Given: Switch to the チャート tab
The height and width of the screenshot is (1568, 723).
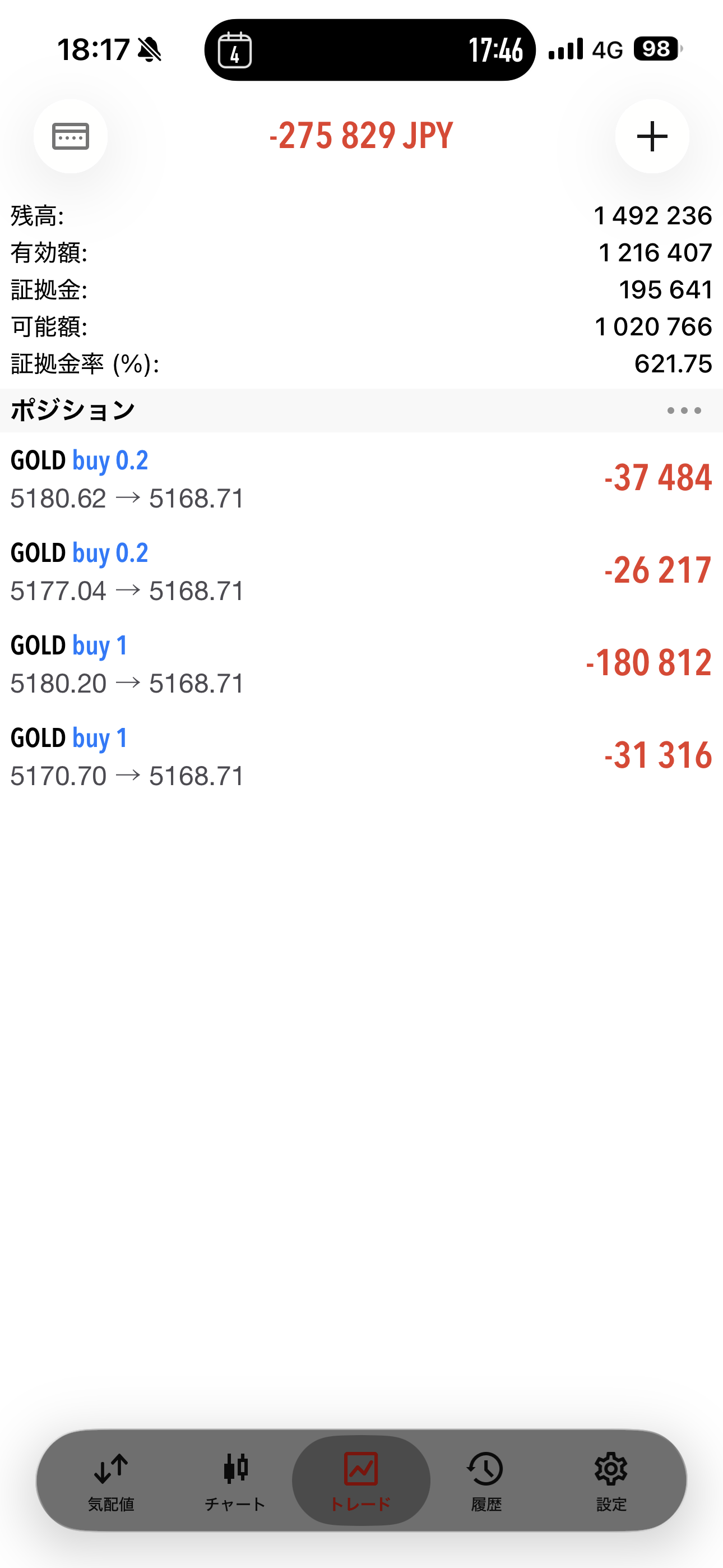Looking at the screenshot, I should 235,1481.
